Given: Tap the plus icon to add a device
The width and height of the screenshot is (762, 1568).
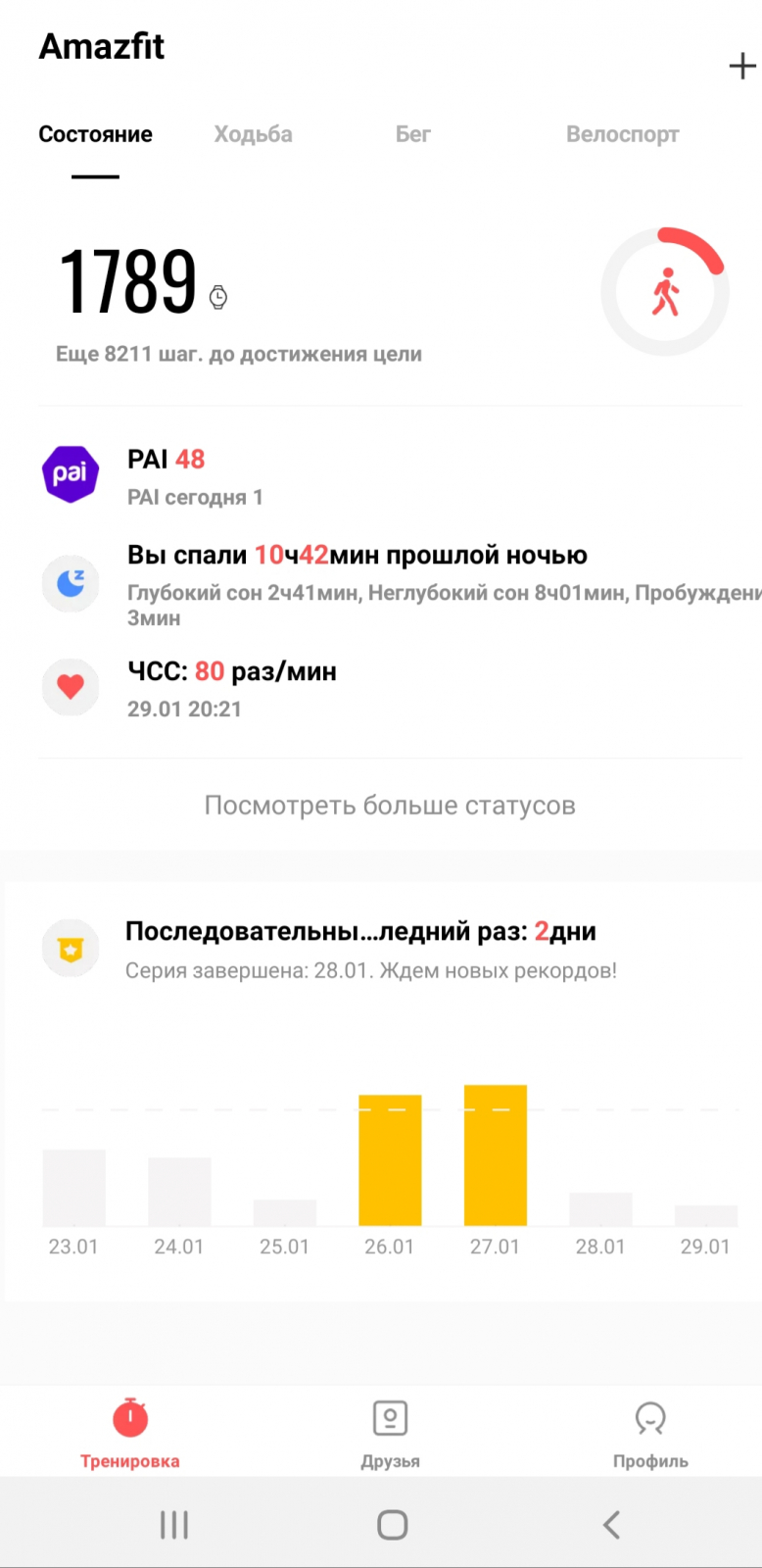Looking at the screenshot, I should 741,66.
